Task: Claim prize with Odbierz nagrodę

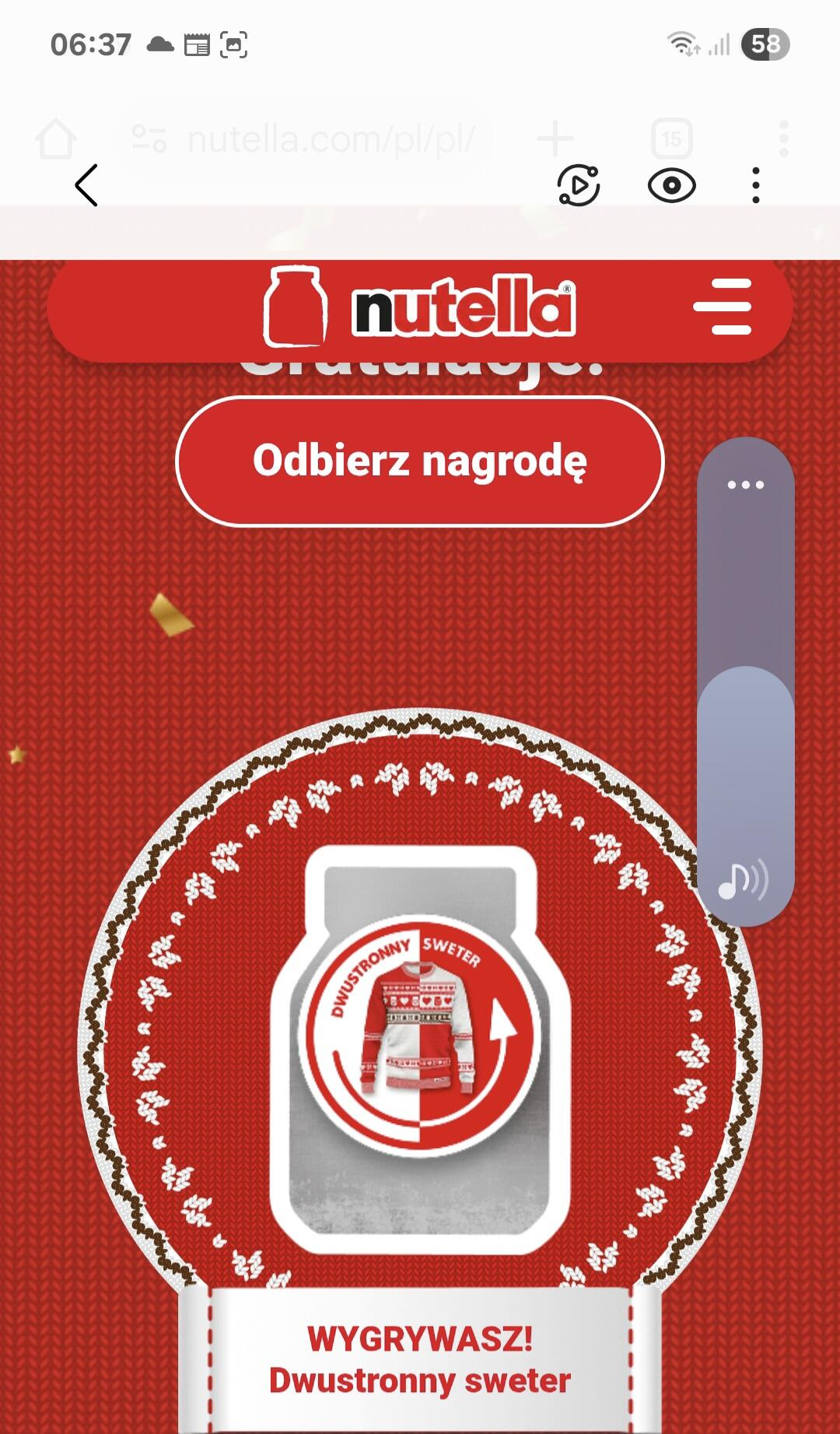Action: click(420, 461)
